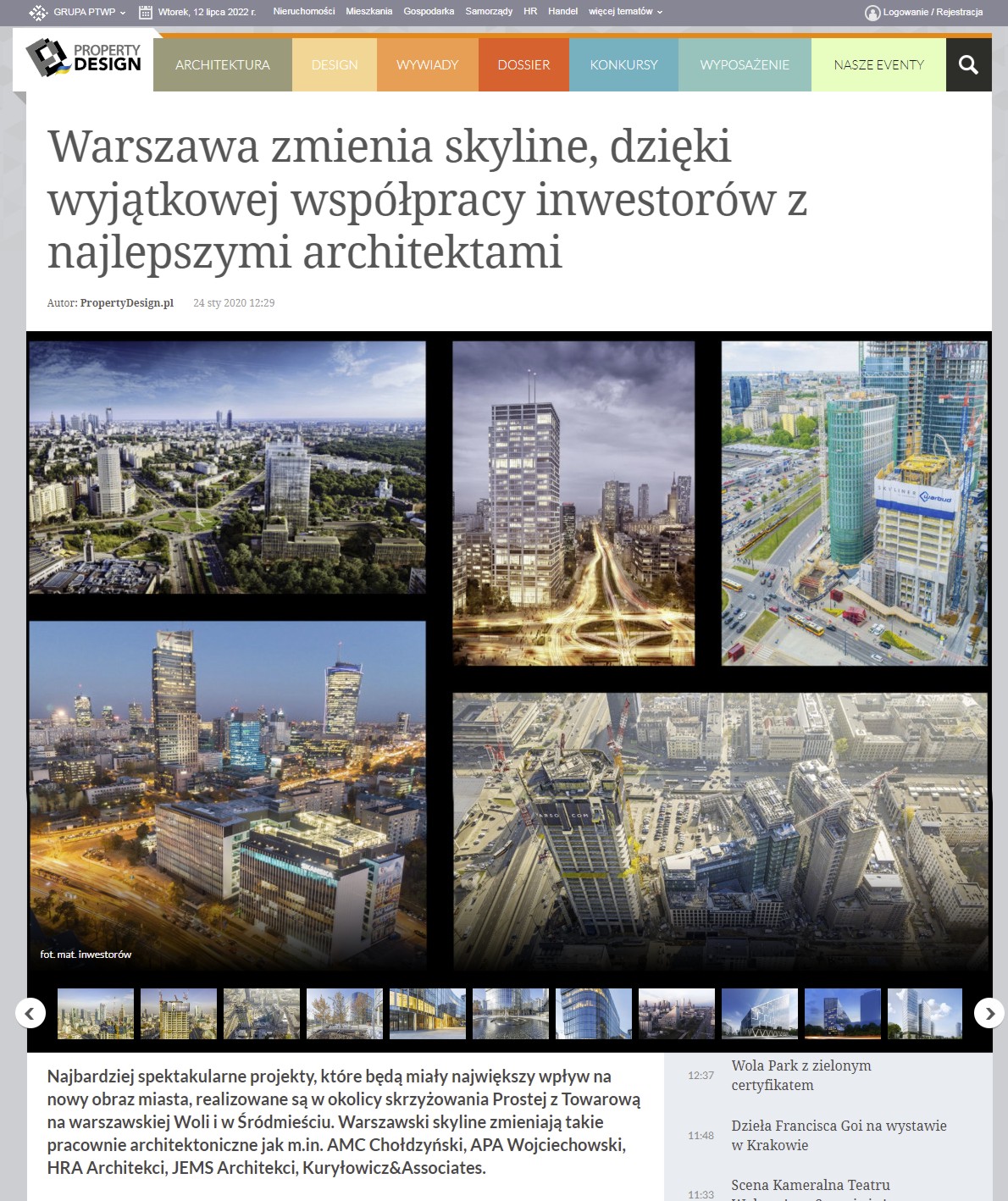Tap the Property Design logo home link

coord(85,58)
